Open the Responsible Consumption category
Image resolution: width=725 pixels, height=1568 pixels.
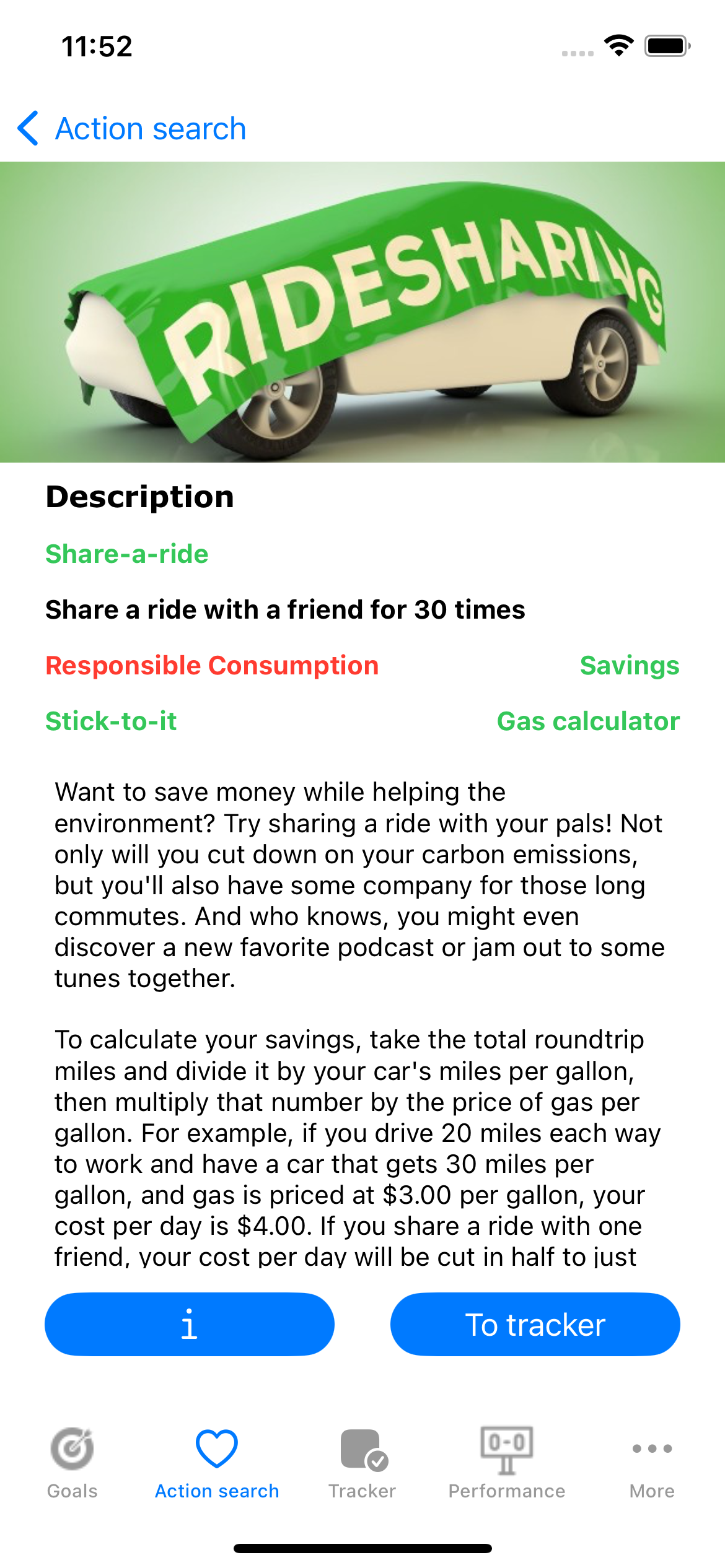coord(212,666)
